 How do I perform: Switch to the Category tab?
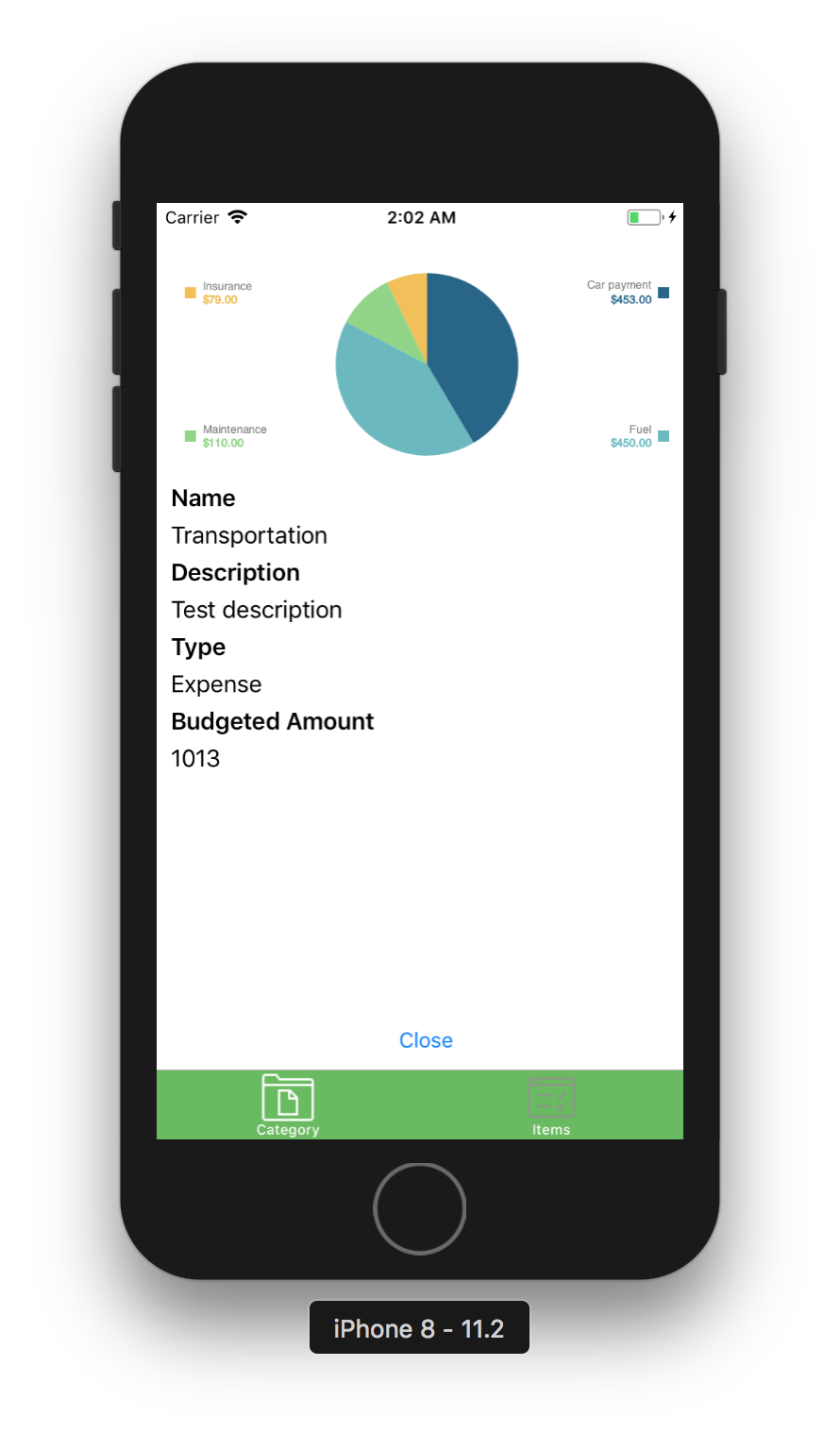tap(288, 1105)
